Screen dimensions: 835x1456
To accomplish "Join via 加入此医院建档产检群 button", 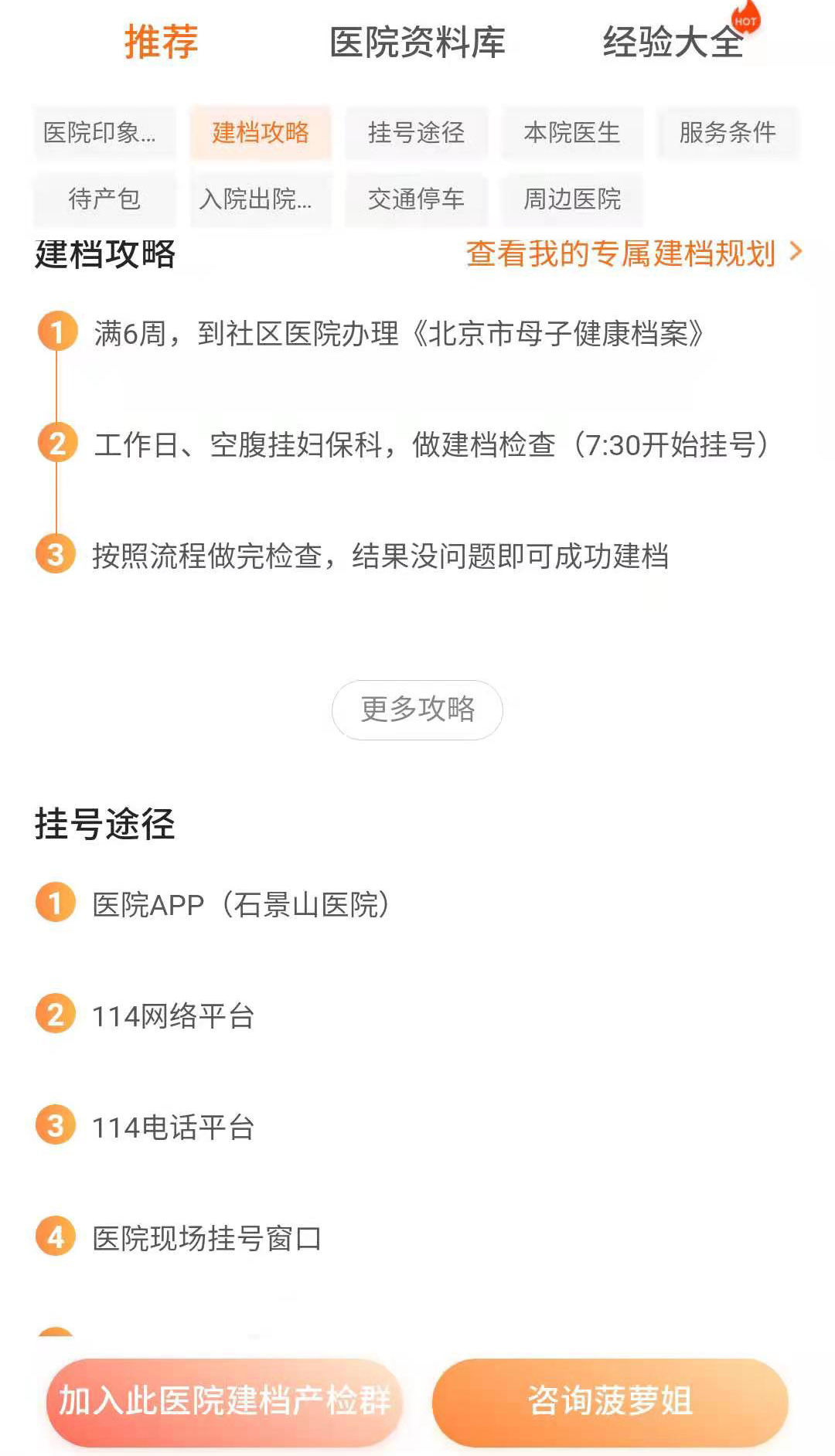I will click(224, 1401).
